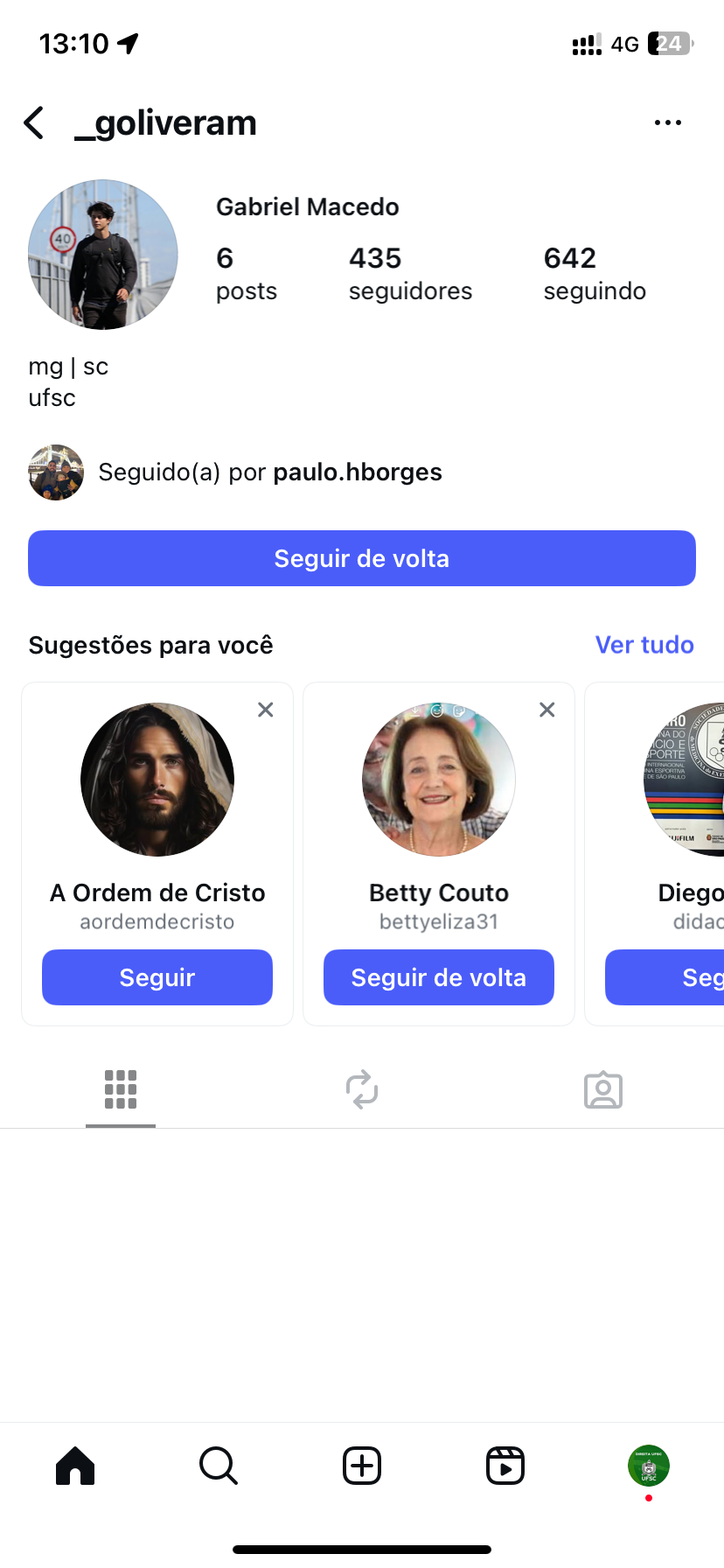The width and height of the screenshot is (724, 1568).
Task: Tap Ver tudo for suggestions
Action: [x=644, y=645]
